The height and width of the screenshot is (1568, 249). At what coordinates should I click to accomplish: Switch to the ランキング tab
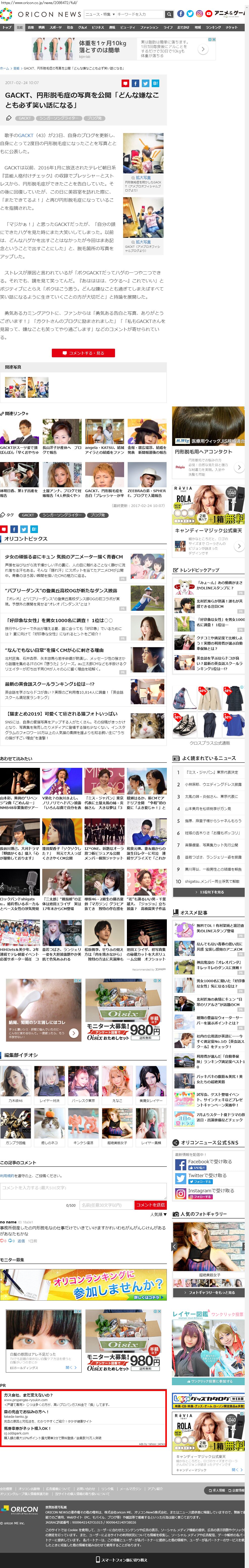(213, 27)
